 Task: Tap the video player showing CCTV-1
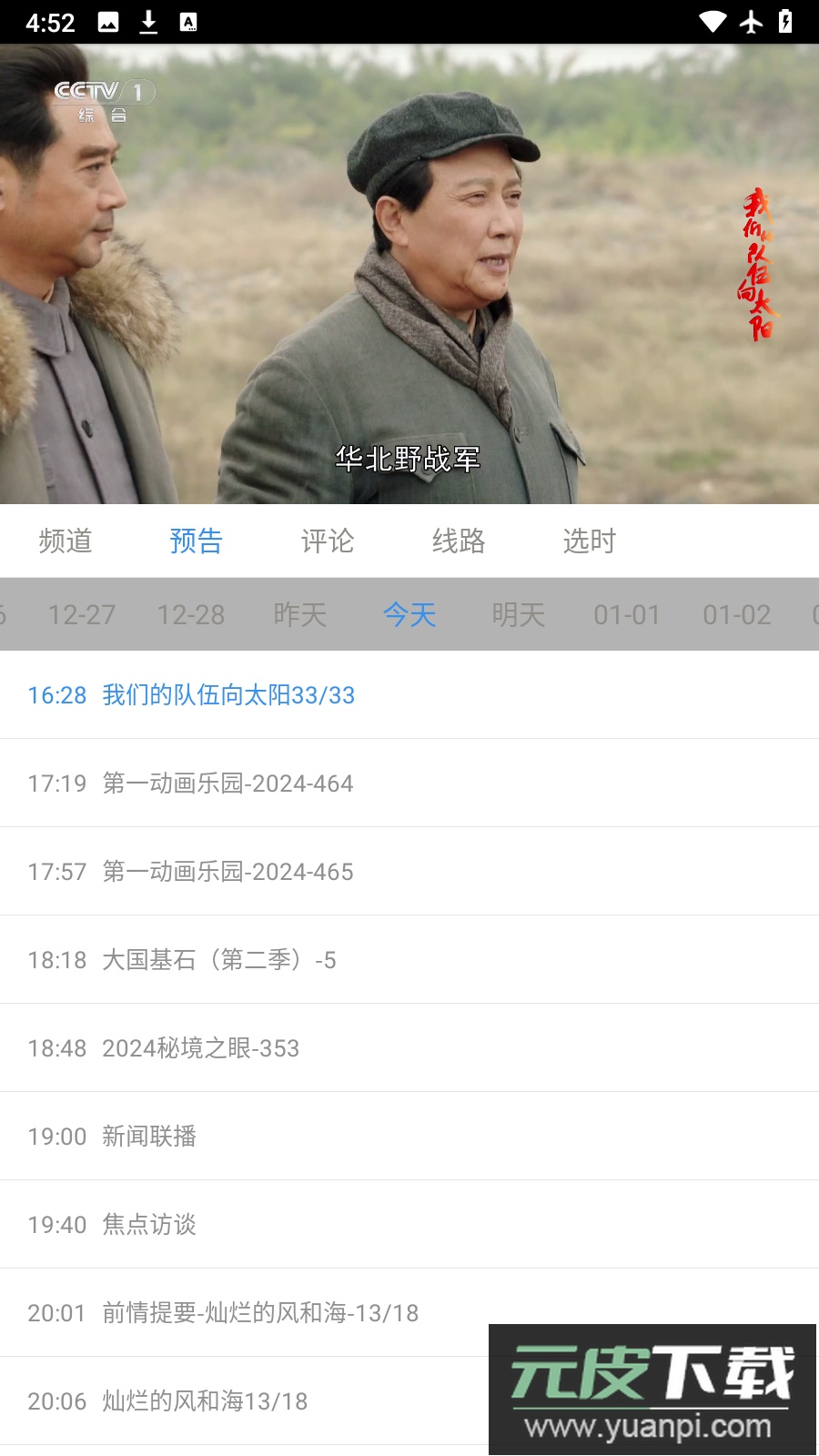[x=409, y=274]
